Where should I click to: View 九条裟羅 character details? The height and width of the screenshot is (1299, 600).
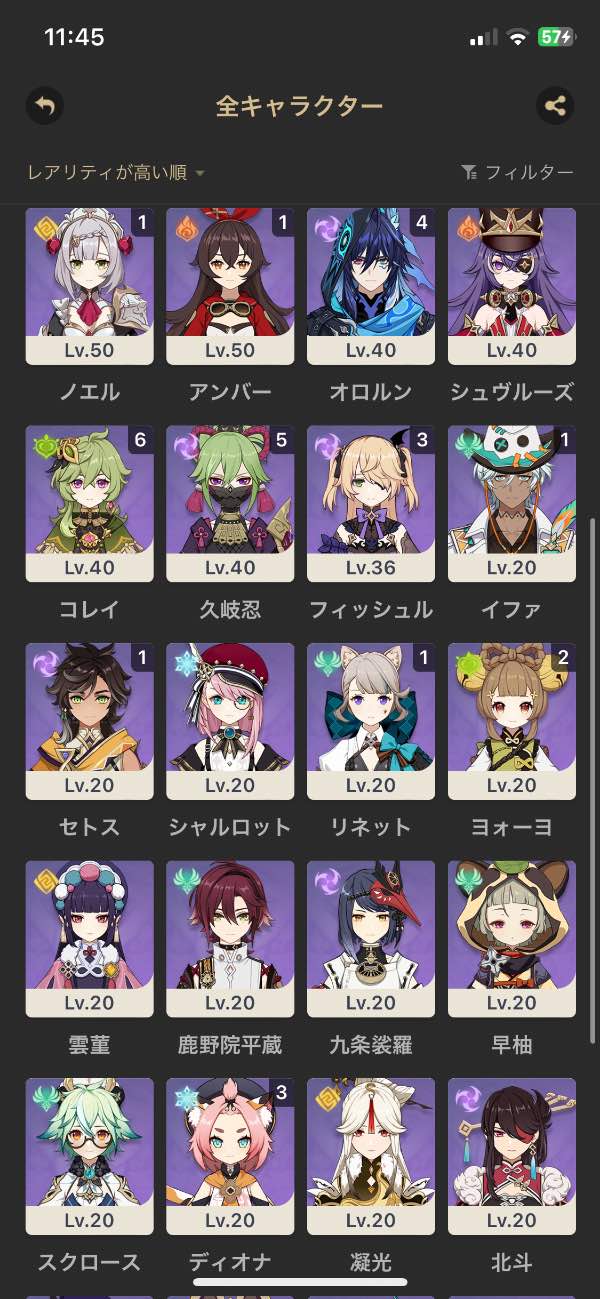click(371, 938)
